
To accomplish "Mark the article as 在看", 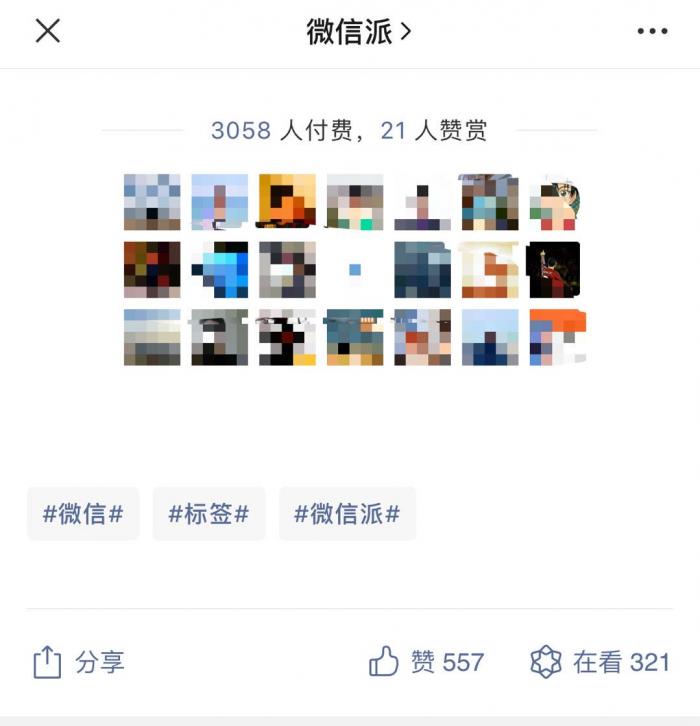I will [599, 662].
